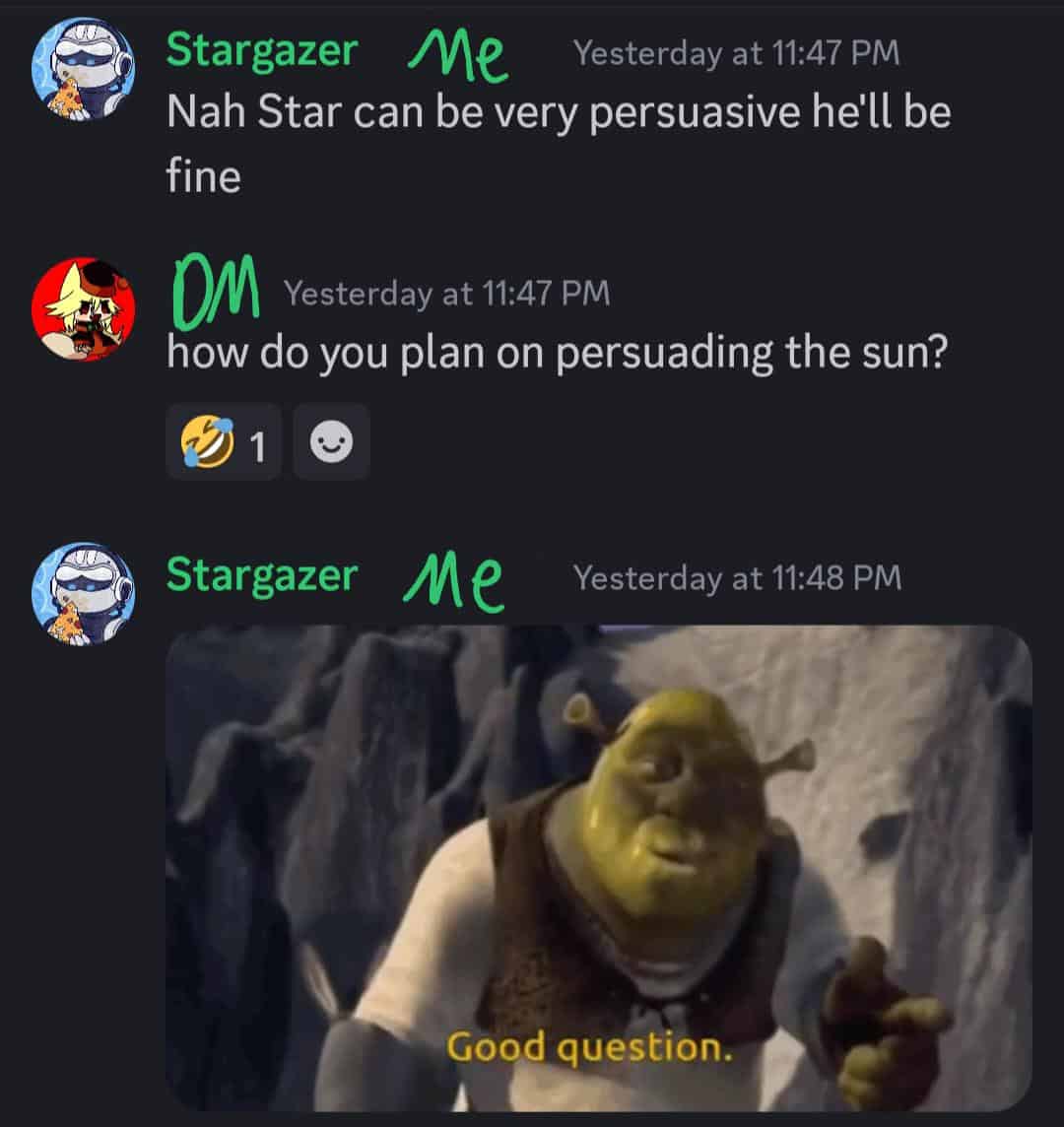The image size is (1064, 1127).
Task: Open Stargazer's profile from the 11:47 PM message
Action: (261, 50)
